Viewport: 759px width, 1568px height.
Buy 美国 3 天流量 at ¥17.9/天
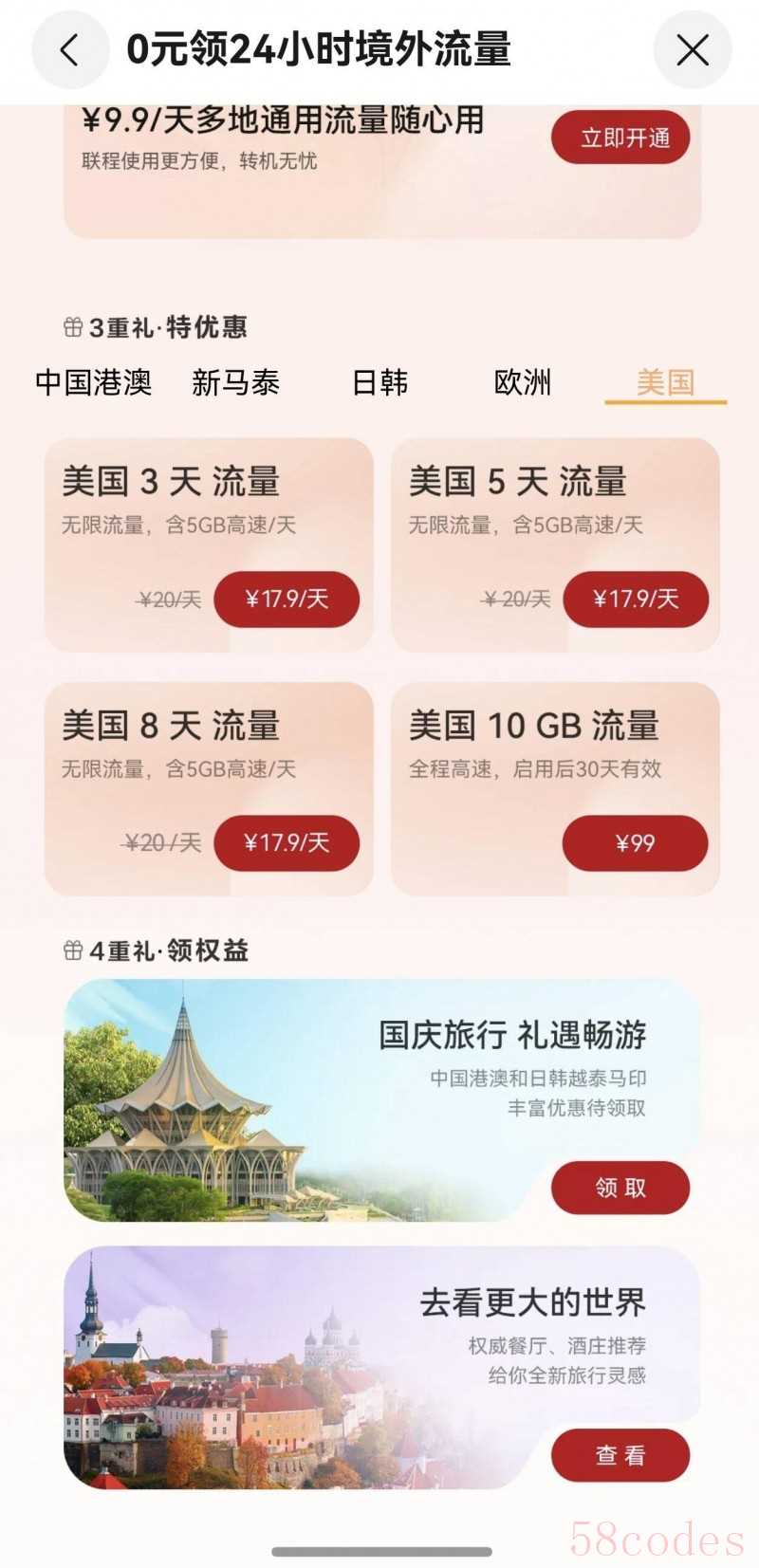click(x=287, y=599)
